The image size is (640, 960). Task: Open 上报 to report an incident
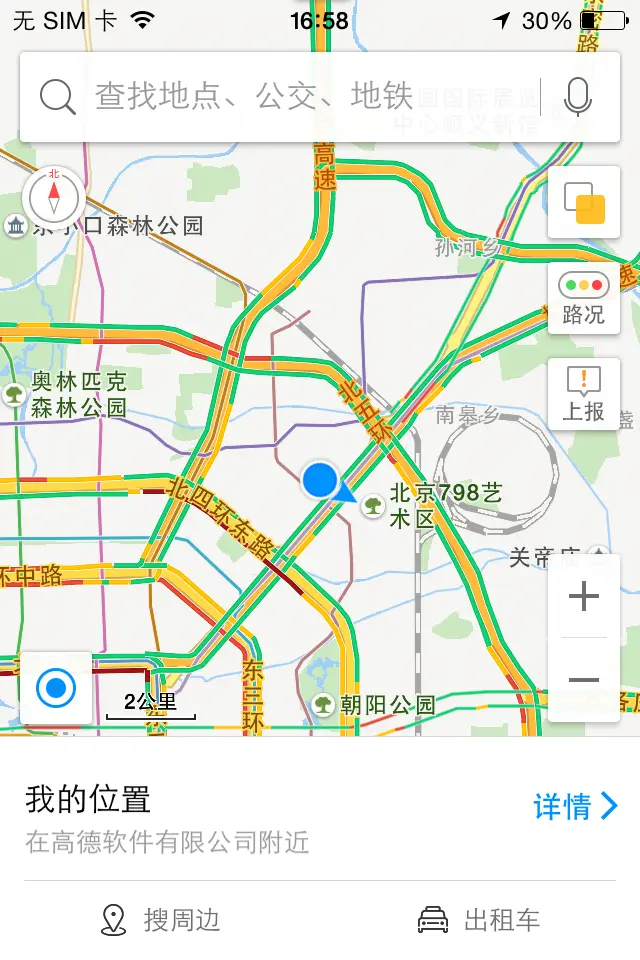point(584,394)
